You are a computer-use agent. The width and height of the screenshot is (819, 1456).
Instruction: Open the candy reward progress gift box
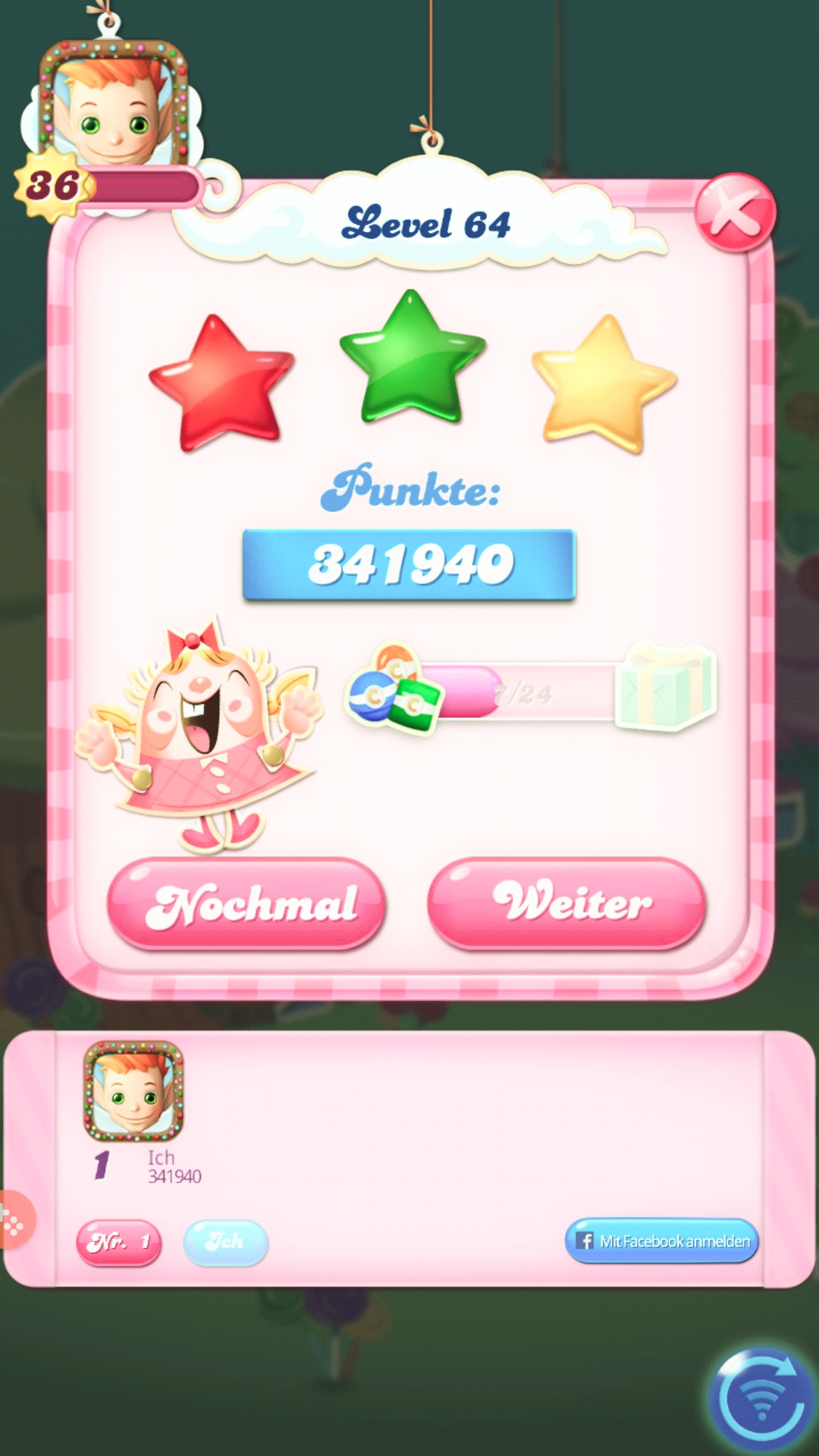coord(665,688)
